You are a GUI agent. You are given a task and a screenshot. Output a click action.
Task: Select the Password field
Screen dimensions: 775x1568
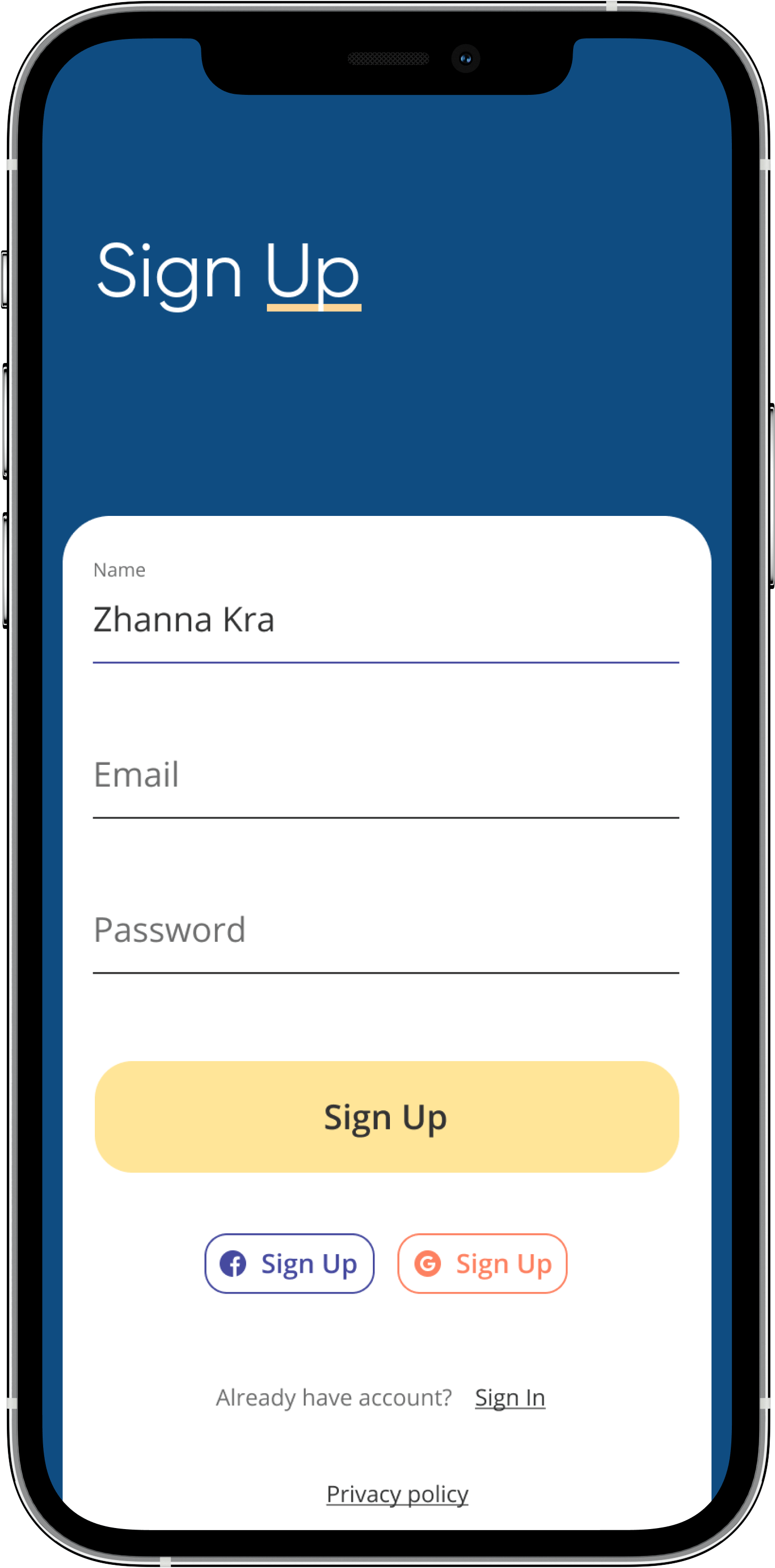pyautogui.click(x=385, y=931)
